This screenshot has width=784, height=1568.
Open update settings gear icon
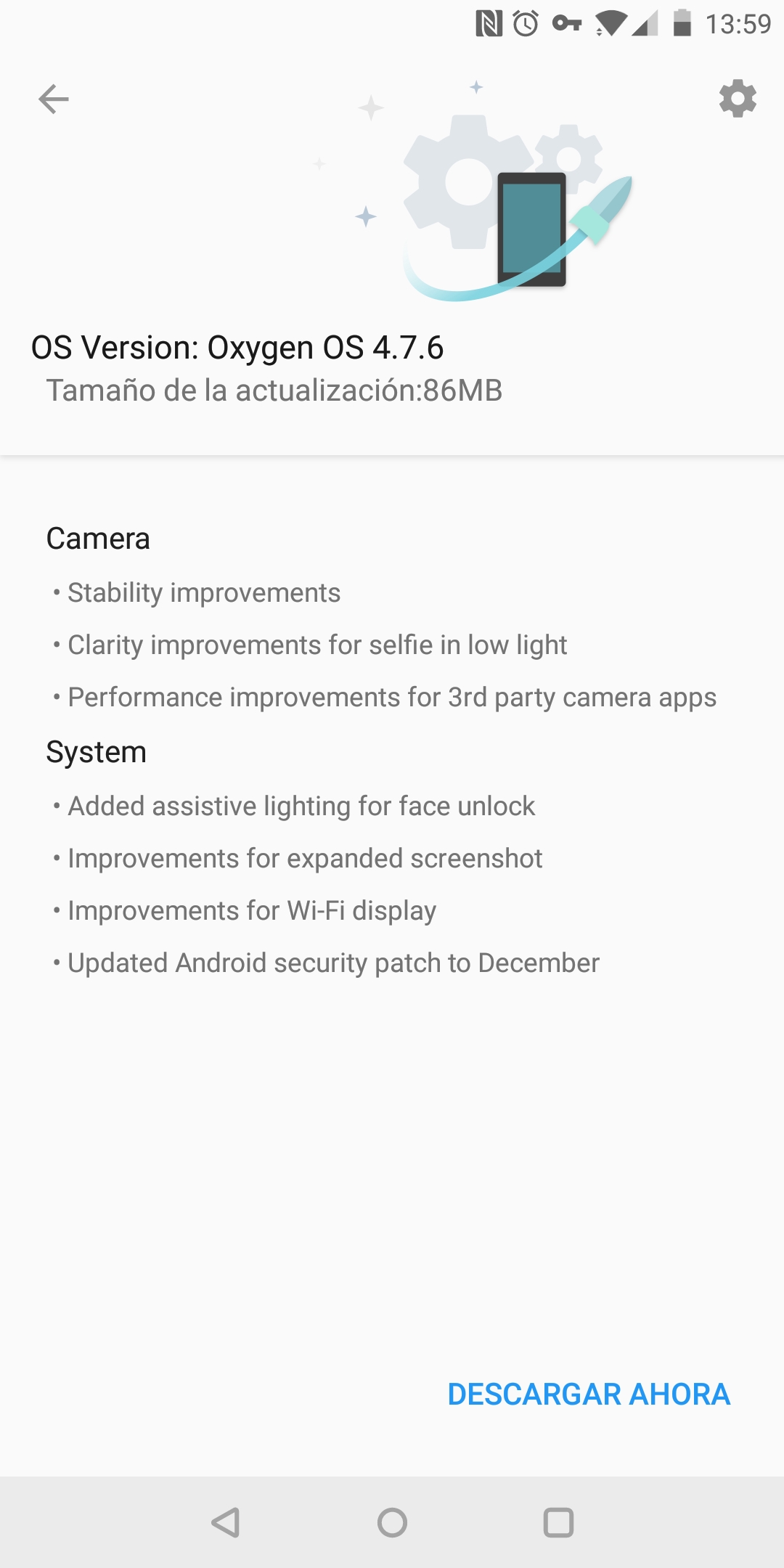tap(738, 99)
